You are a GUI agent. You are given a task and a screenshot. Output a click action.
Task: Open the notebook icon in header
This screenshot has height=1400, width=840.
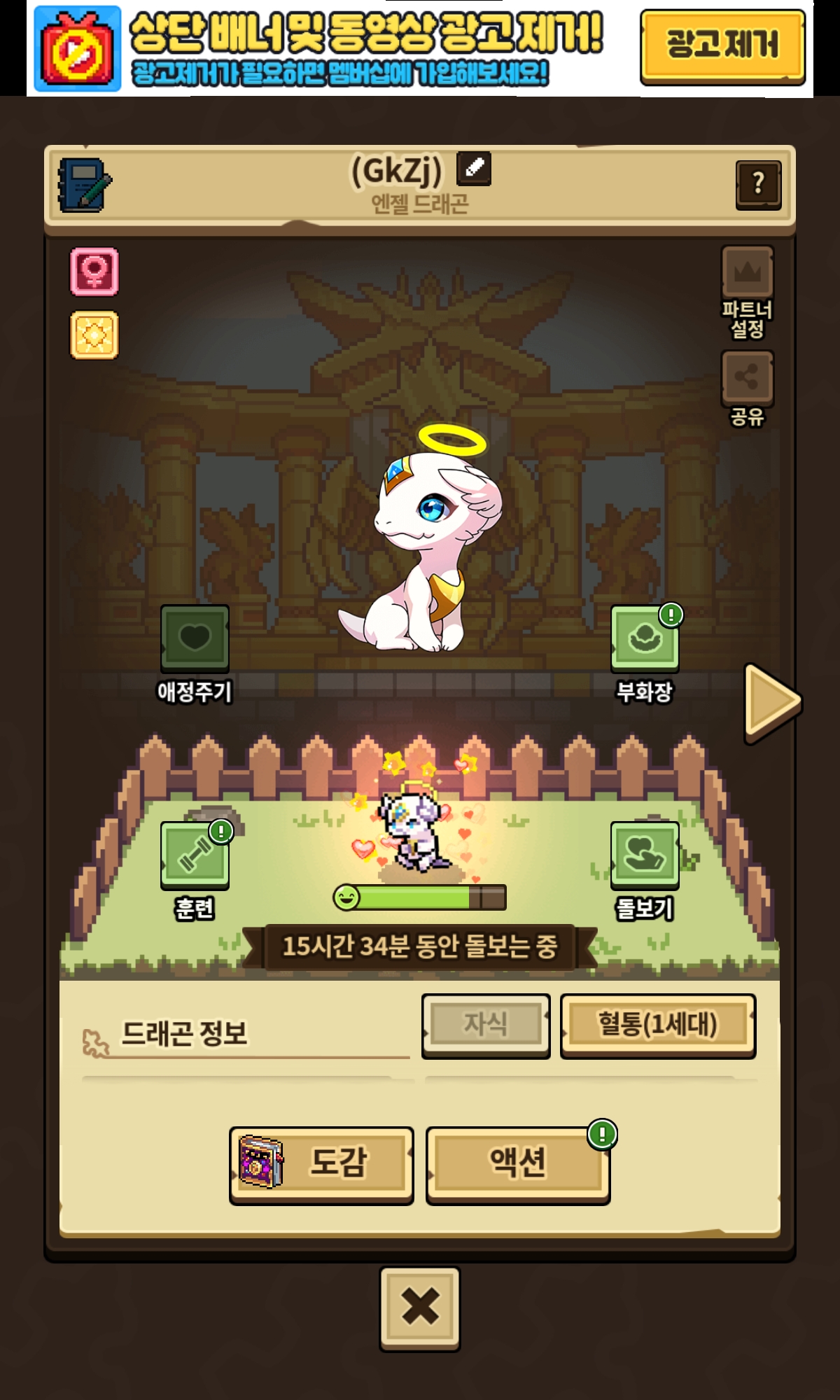tap(85, 185)
